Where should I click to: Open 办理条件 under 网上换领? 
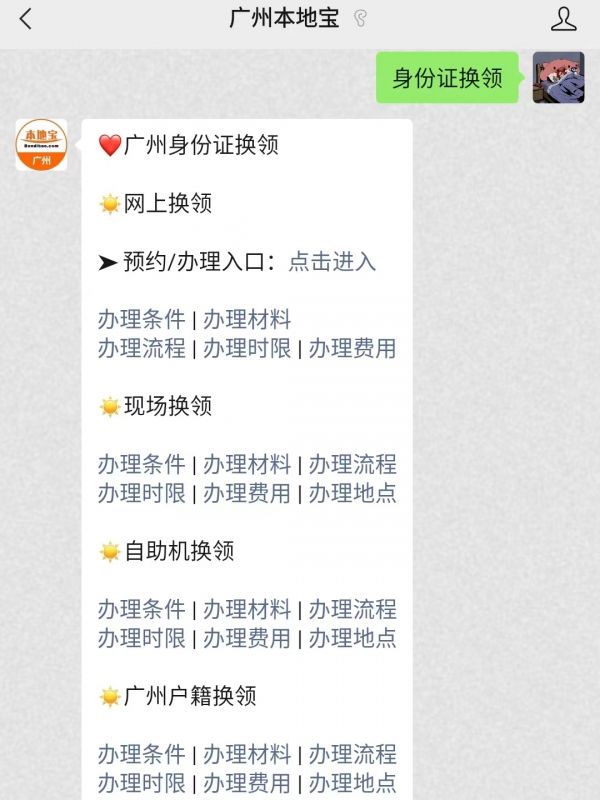tap(141, 320)
